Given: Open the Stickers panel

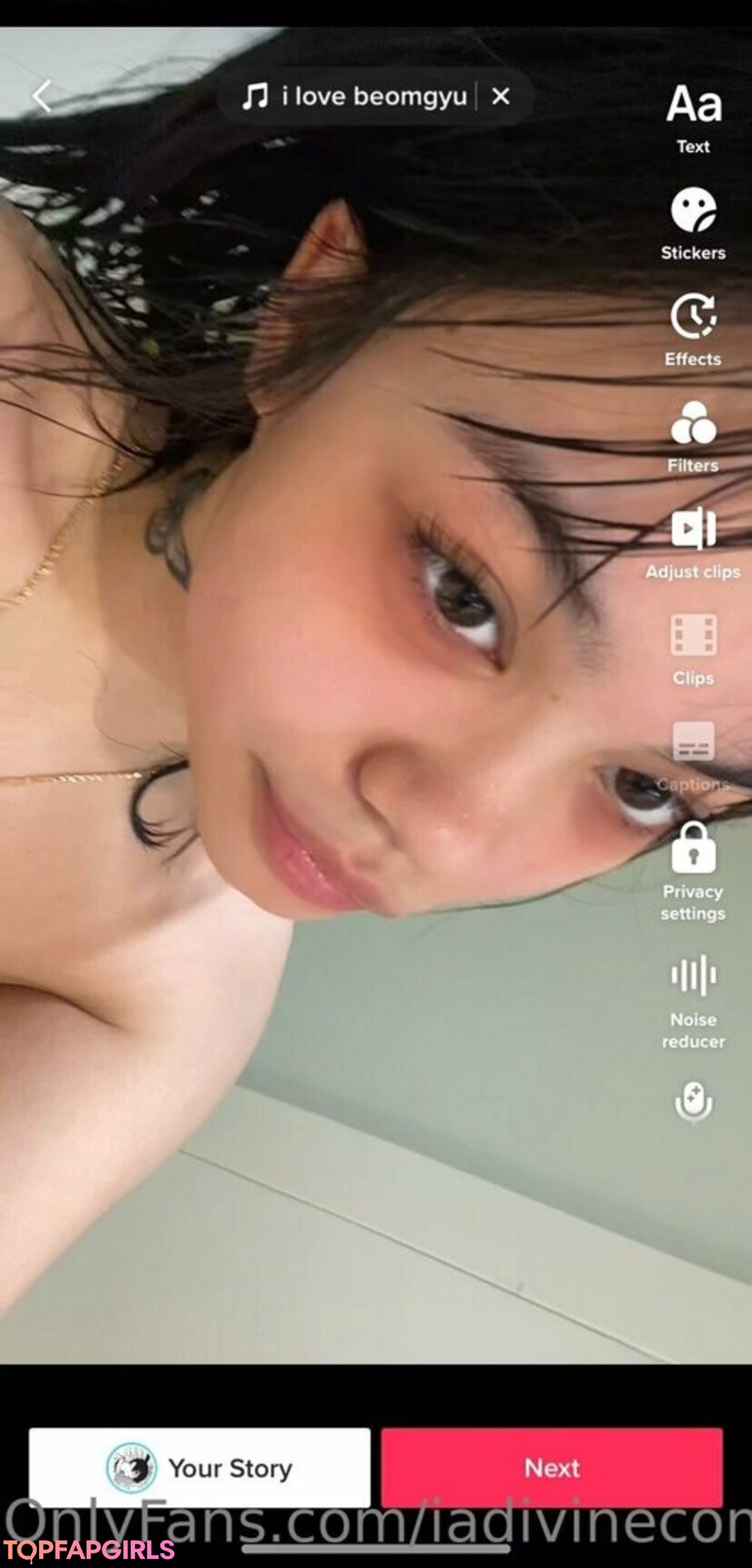Looking at the screenshot, I should [694, 223].
